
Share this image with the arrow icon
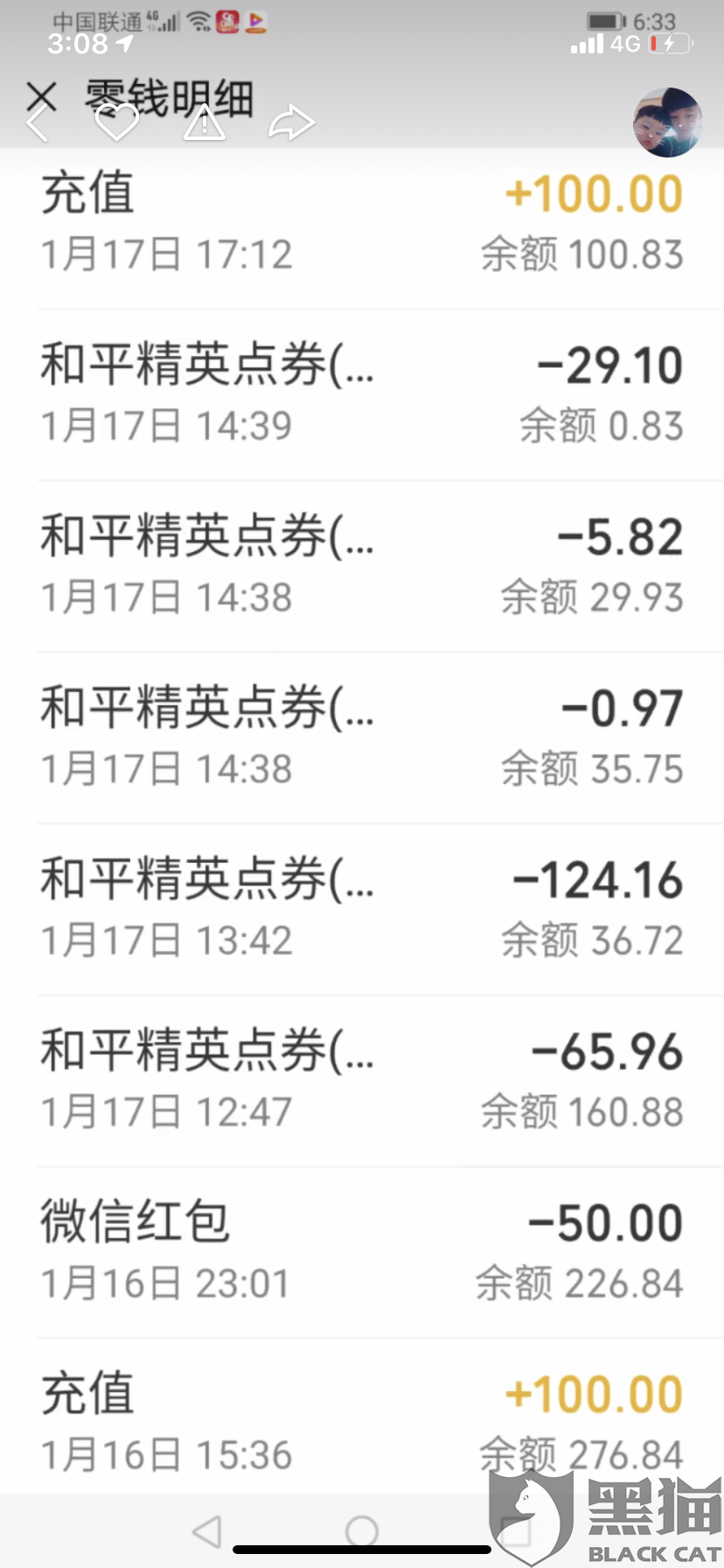tap(291, 122)
